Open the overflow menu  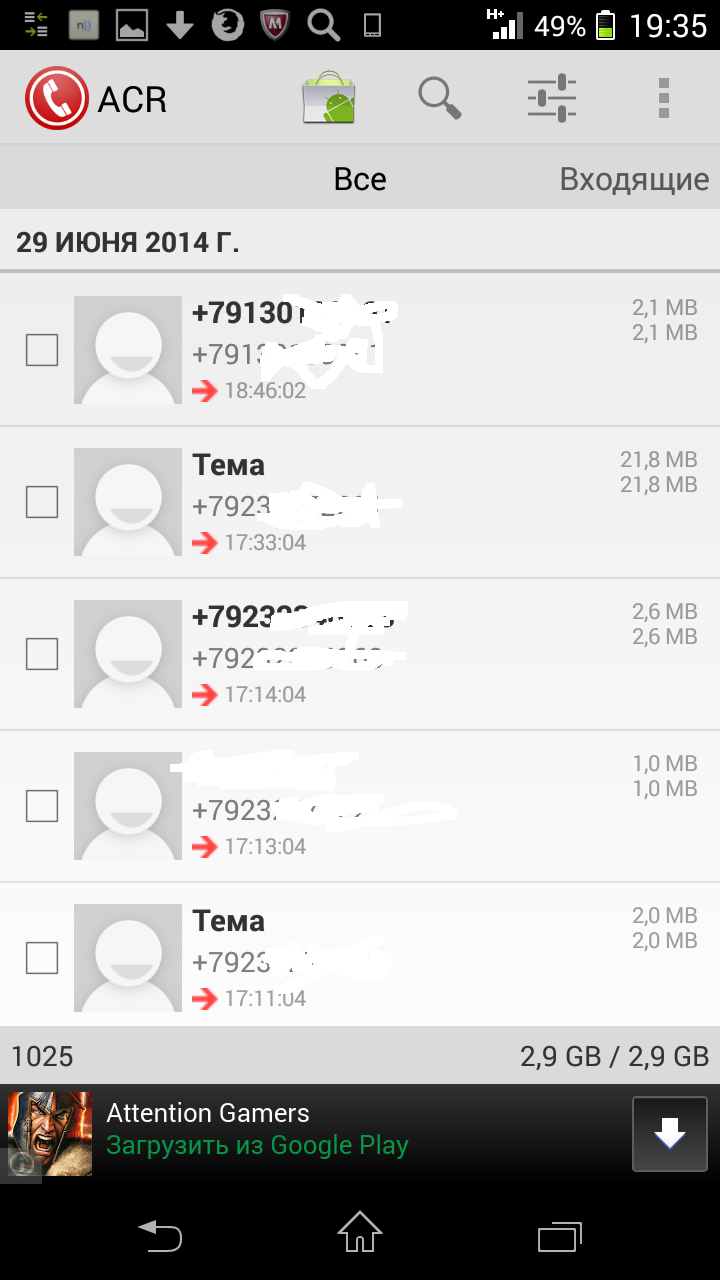click(662, 98)
